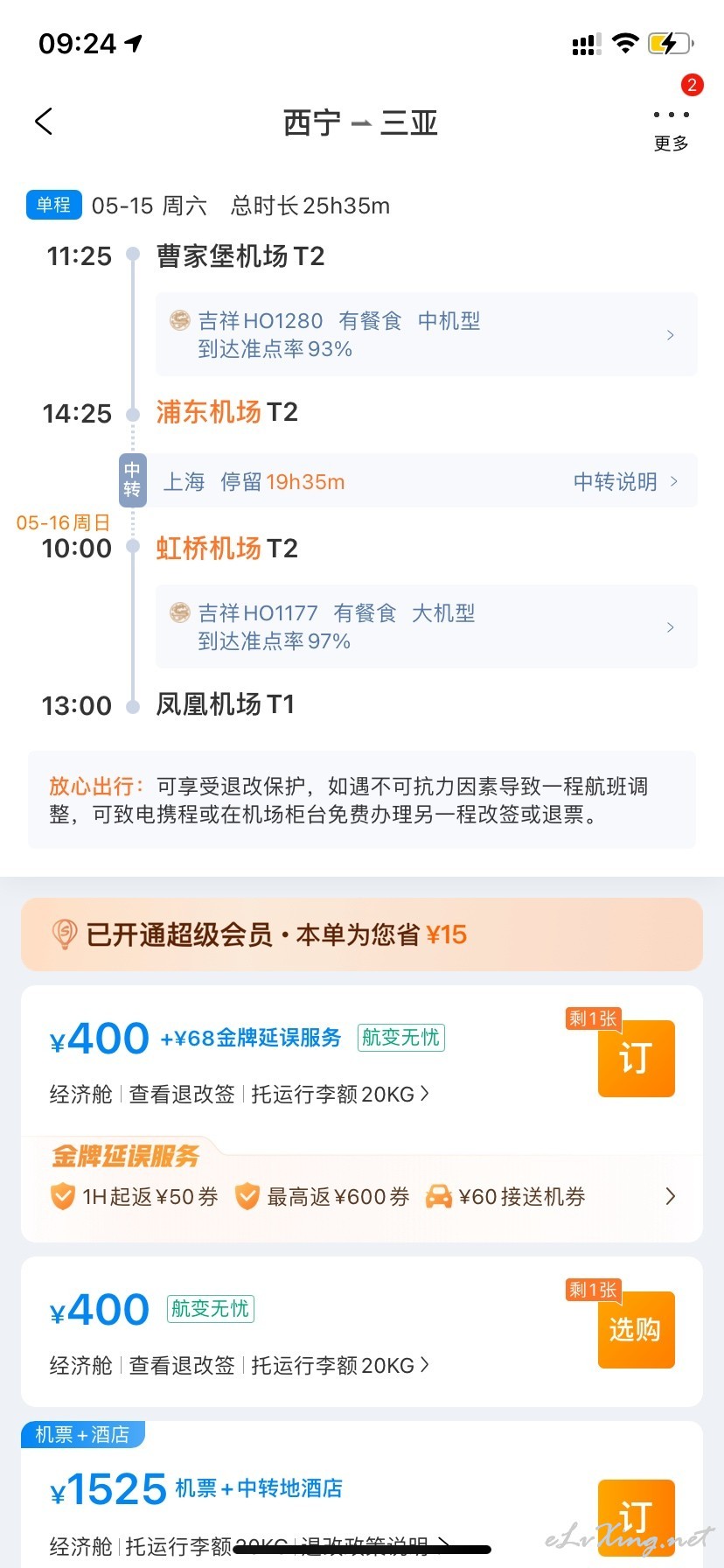View the 中转说明 for the Shanghai stopover
Viewport: 724px width, 1568px height.
pyautogui.click(x=625, y=481)
